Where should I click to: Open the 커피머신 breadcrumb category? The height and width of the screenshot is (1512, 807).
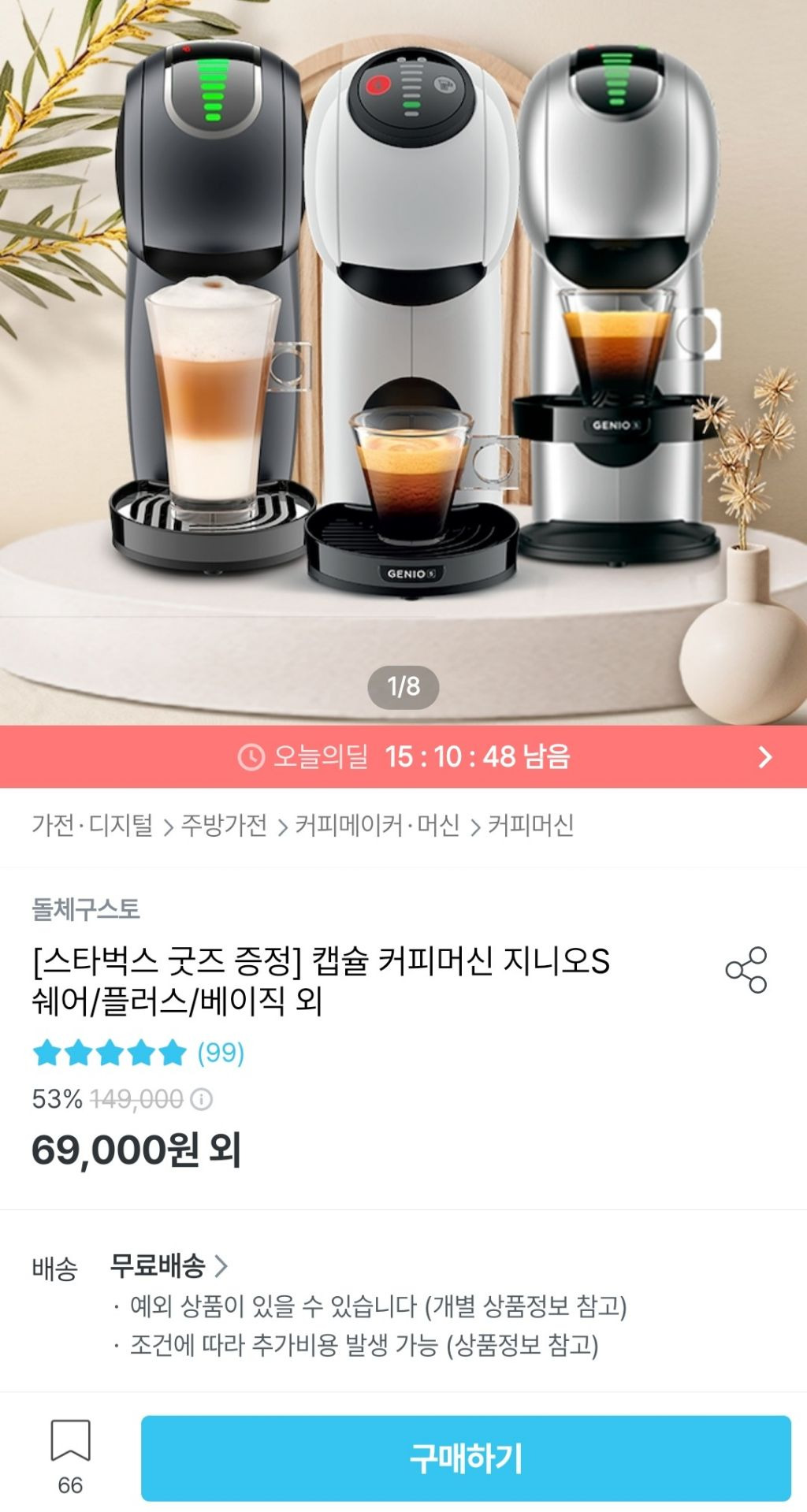coord(530,825)
